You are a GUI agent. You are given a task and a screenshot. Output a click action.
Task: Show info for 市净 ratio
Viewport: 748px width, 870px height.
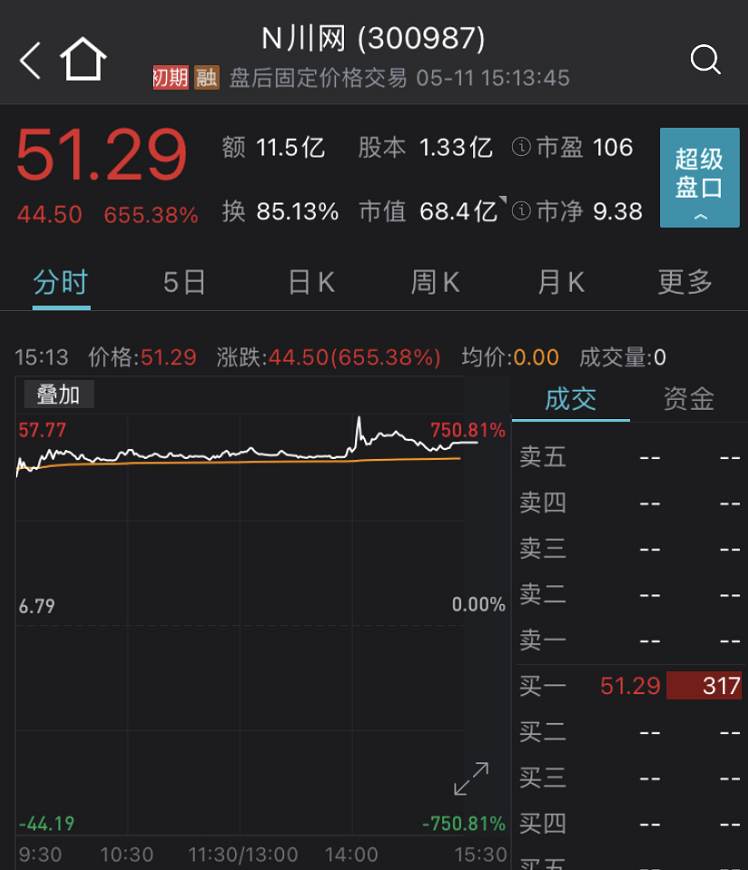point(521,211)
